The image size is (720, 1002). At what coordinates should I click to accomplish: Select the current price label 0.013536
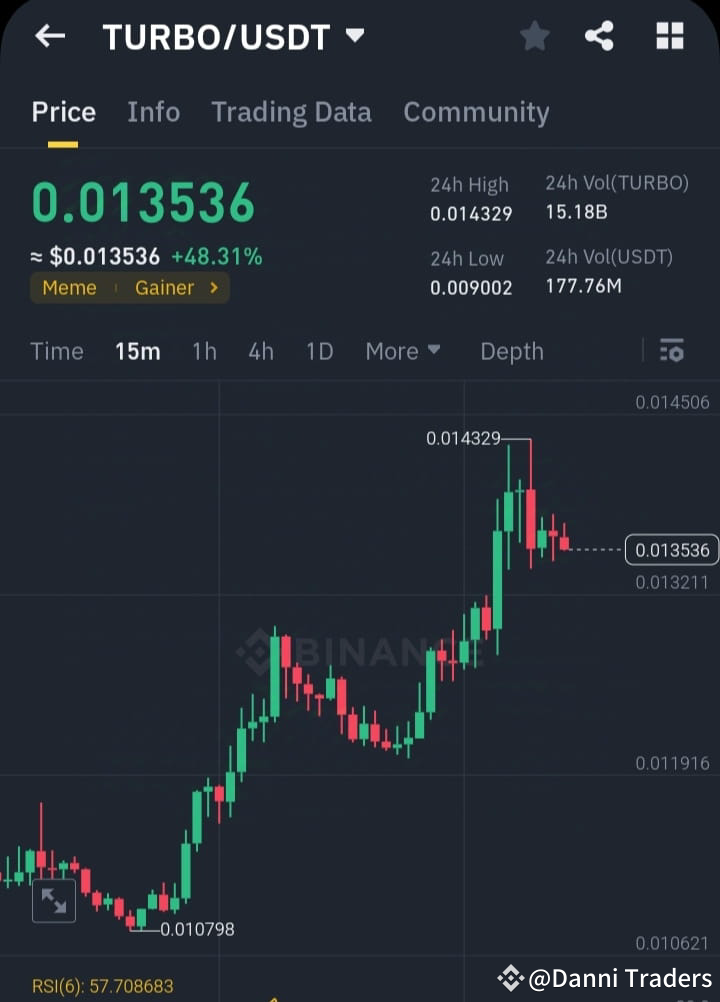tap(671, 550)
